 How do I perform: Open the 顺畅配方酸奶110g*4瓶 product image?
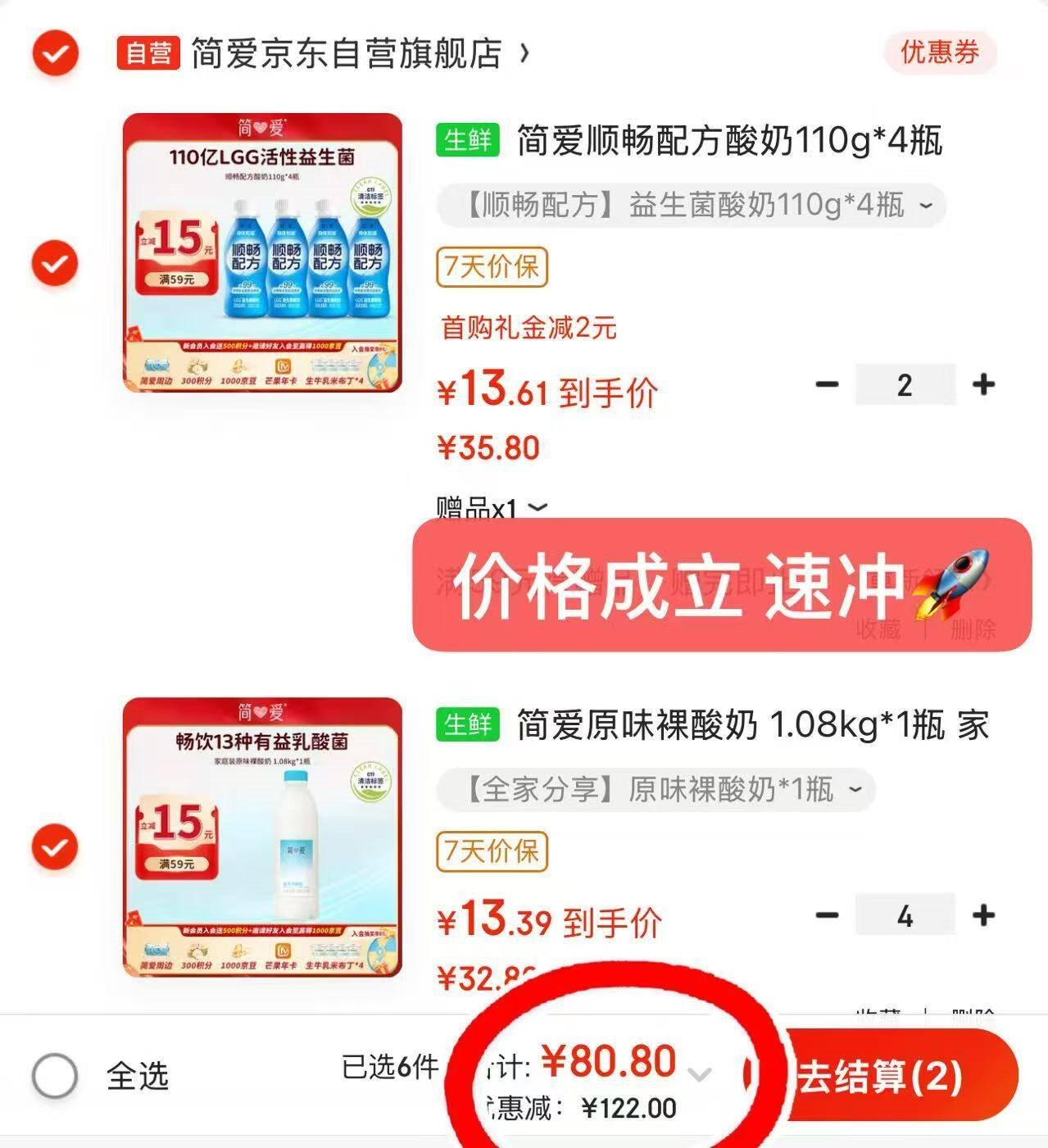coord(262,252)
